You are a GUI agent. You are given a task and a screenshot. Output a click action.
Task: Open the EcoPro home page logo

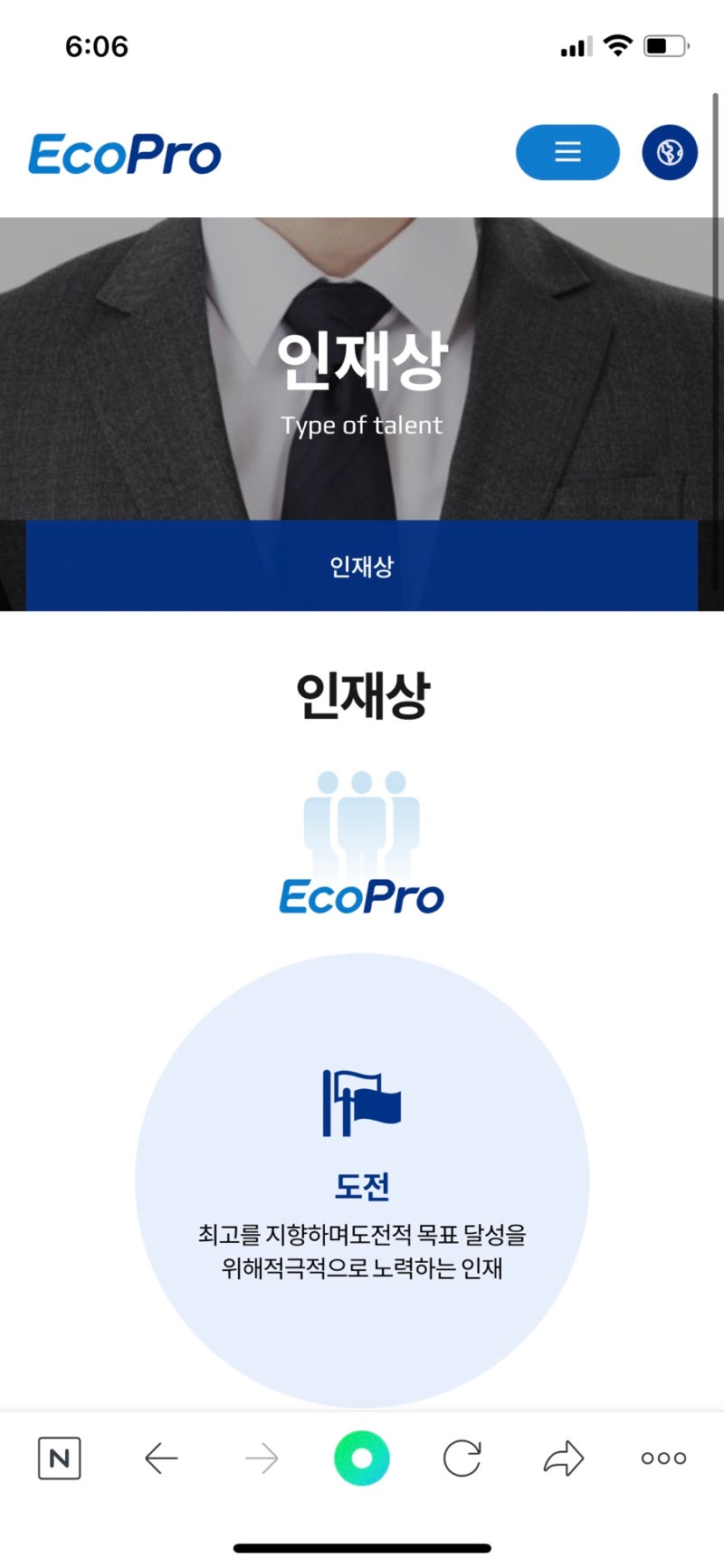point(125,154)
